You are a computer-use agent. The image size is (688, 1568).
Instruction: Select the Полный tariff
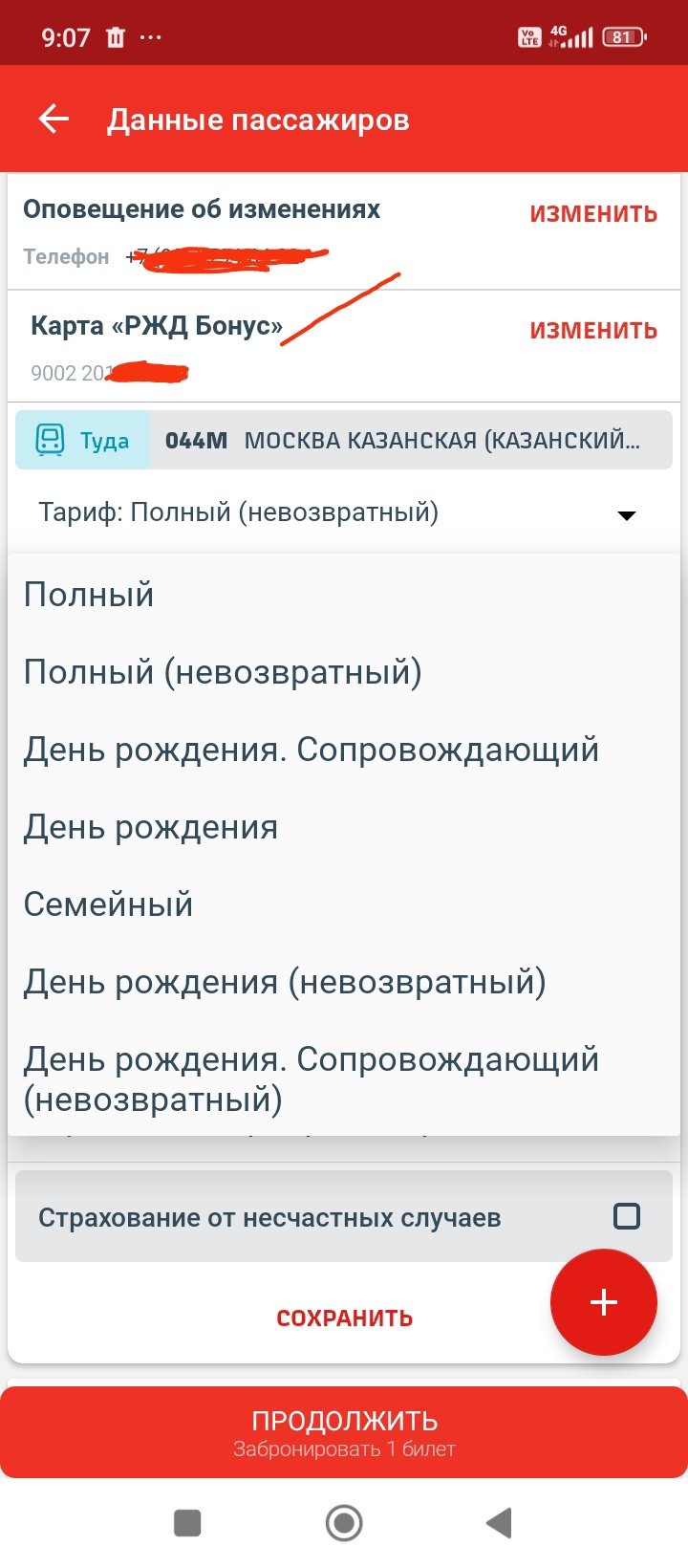89,595
